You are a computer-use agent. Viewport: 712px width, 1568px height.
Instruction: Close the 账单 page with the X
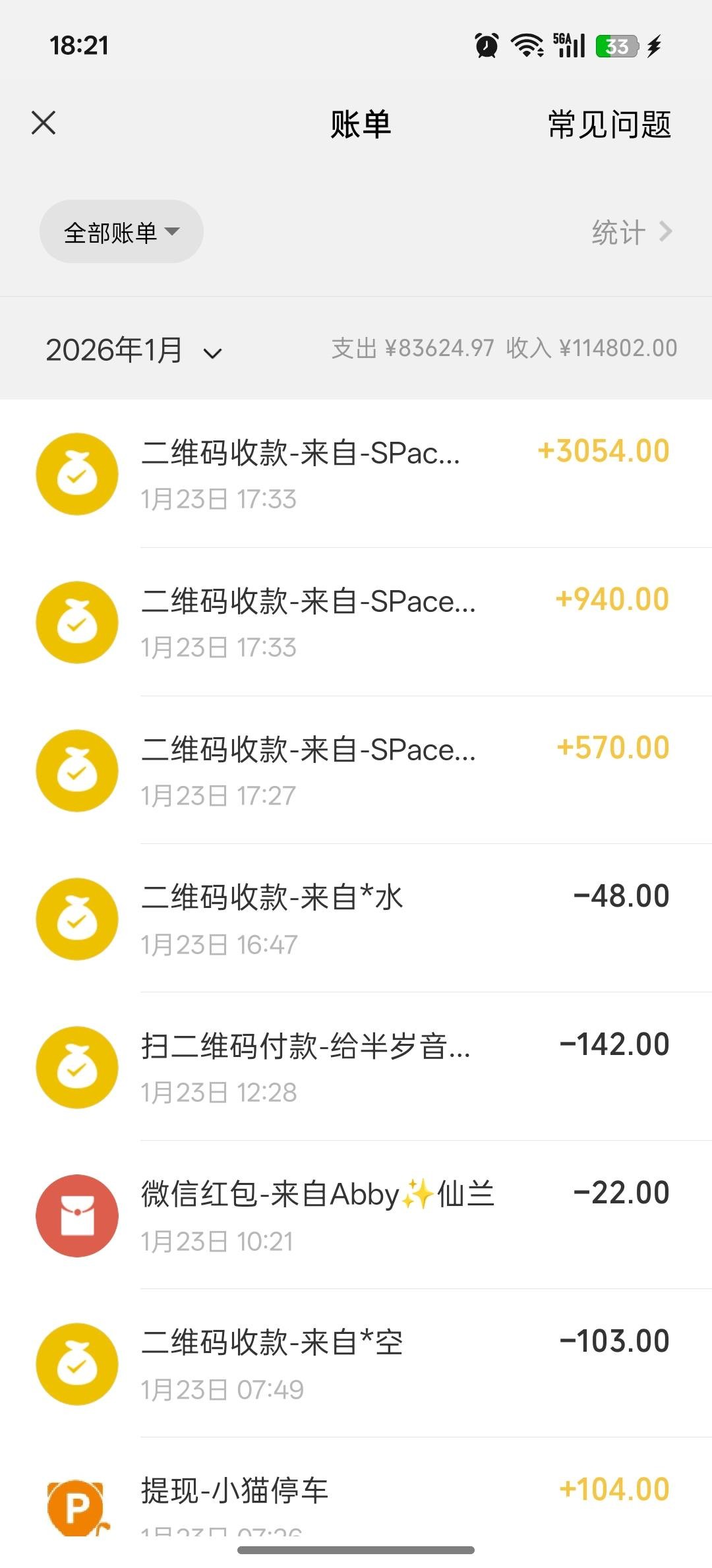point(43,122)
